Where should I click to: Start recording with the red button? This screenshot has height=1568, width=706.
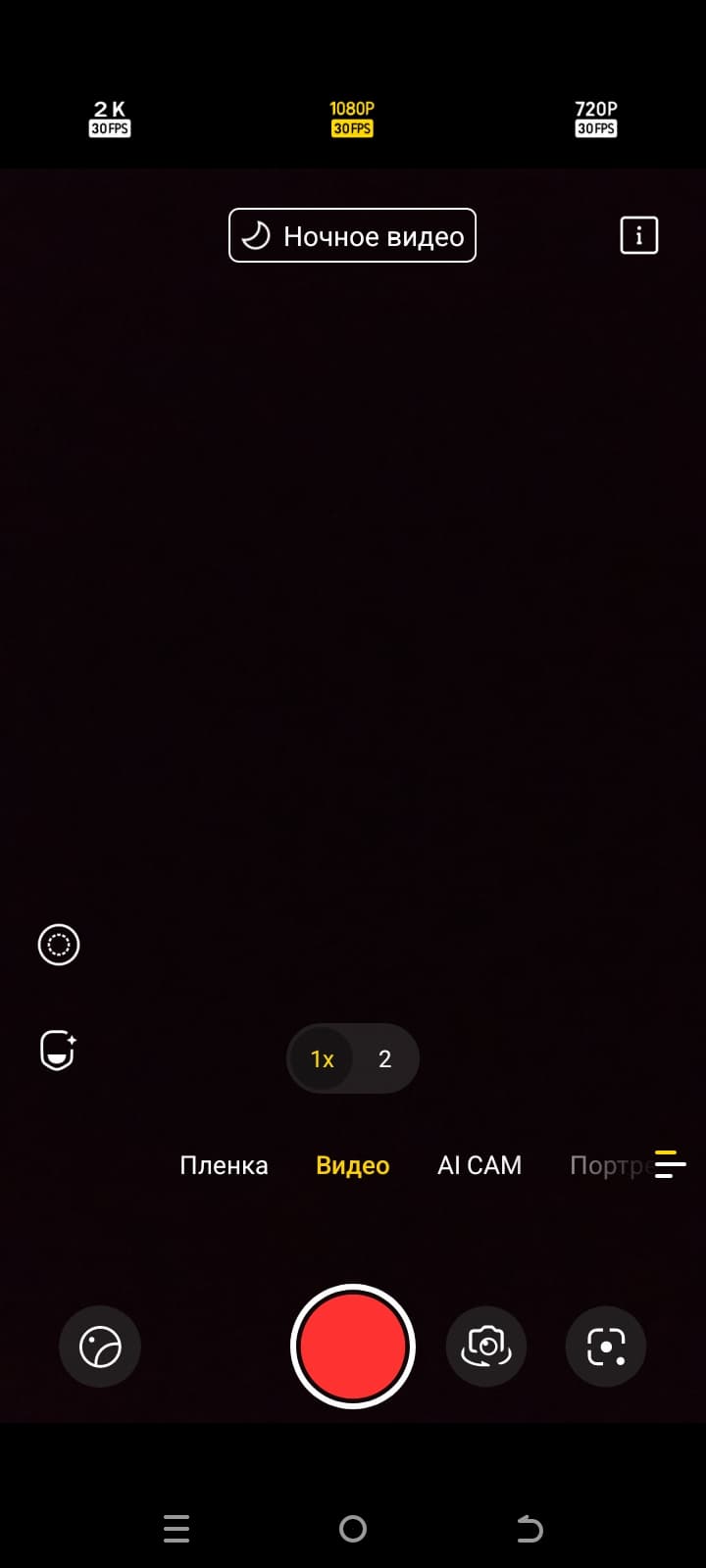(x=353, y=1347)
